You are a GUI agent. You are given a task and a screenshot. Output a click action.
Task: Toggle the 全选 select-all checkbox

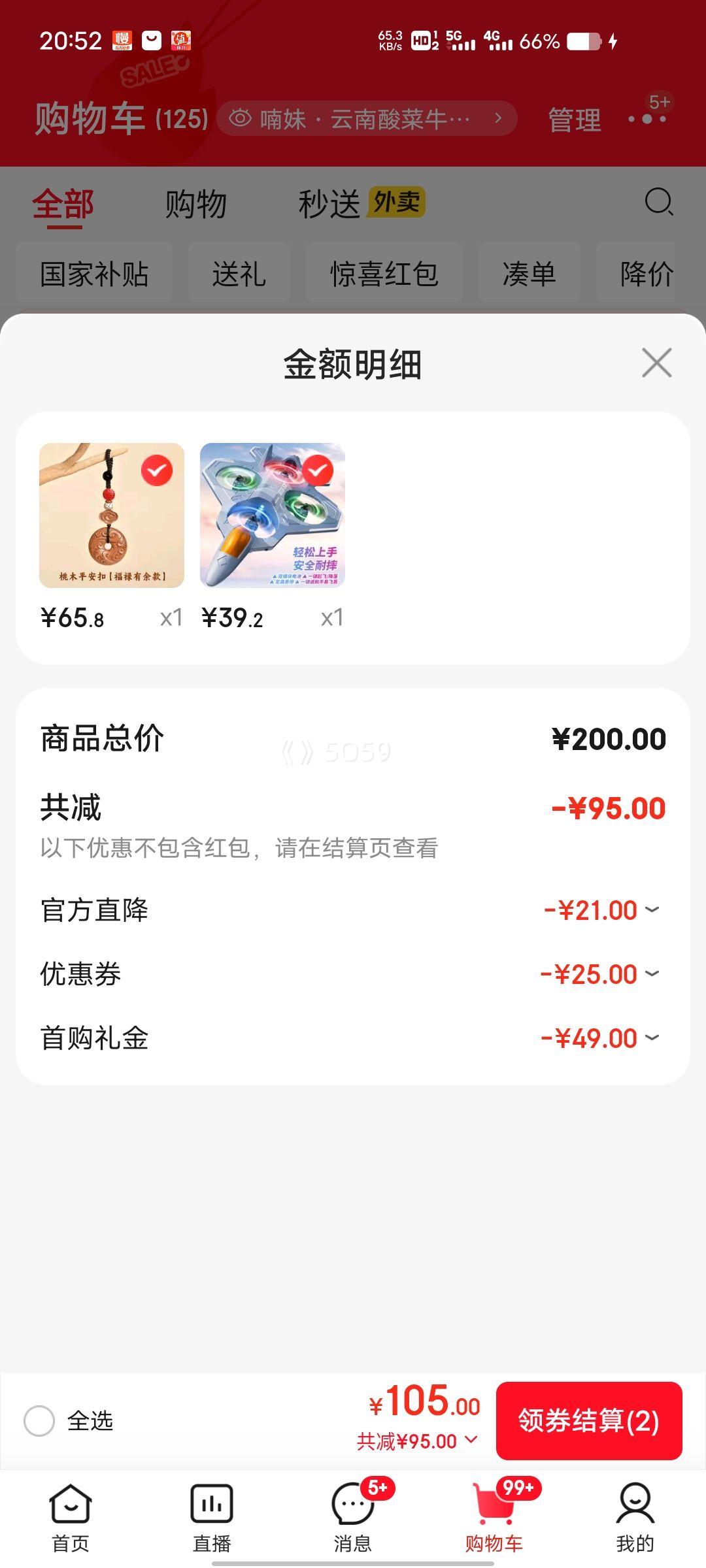click(x=39, y=1420)
